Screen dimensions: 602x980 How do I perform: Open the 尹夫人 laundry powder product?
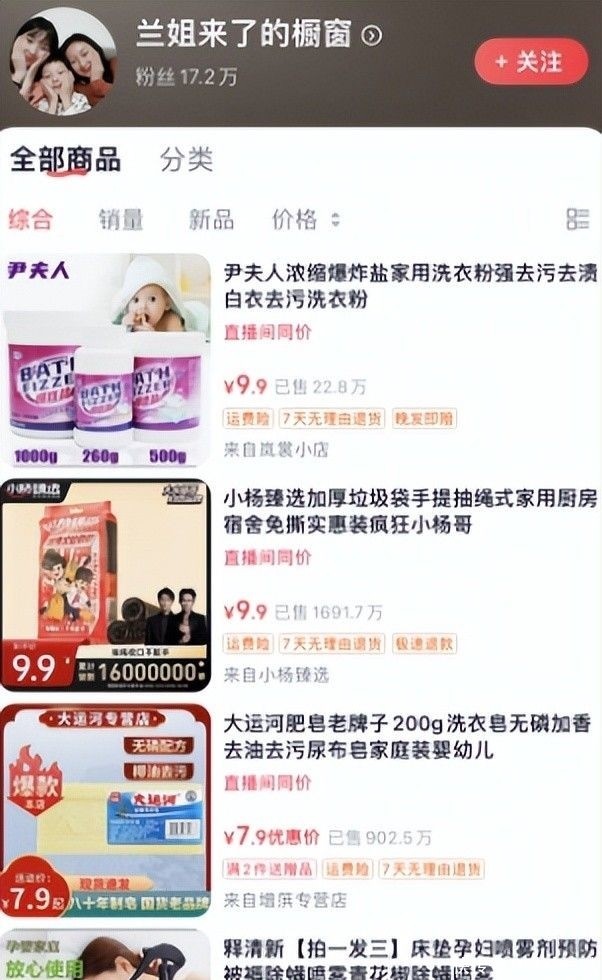point(400,285)
